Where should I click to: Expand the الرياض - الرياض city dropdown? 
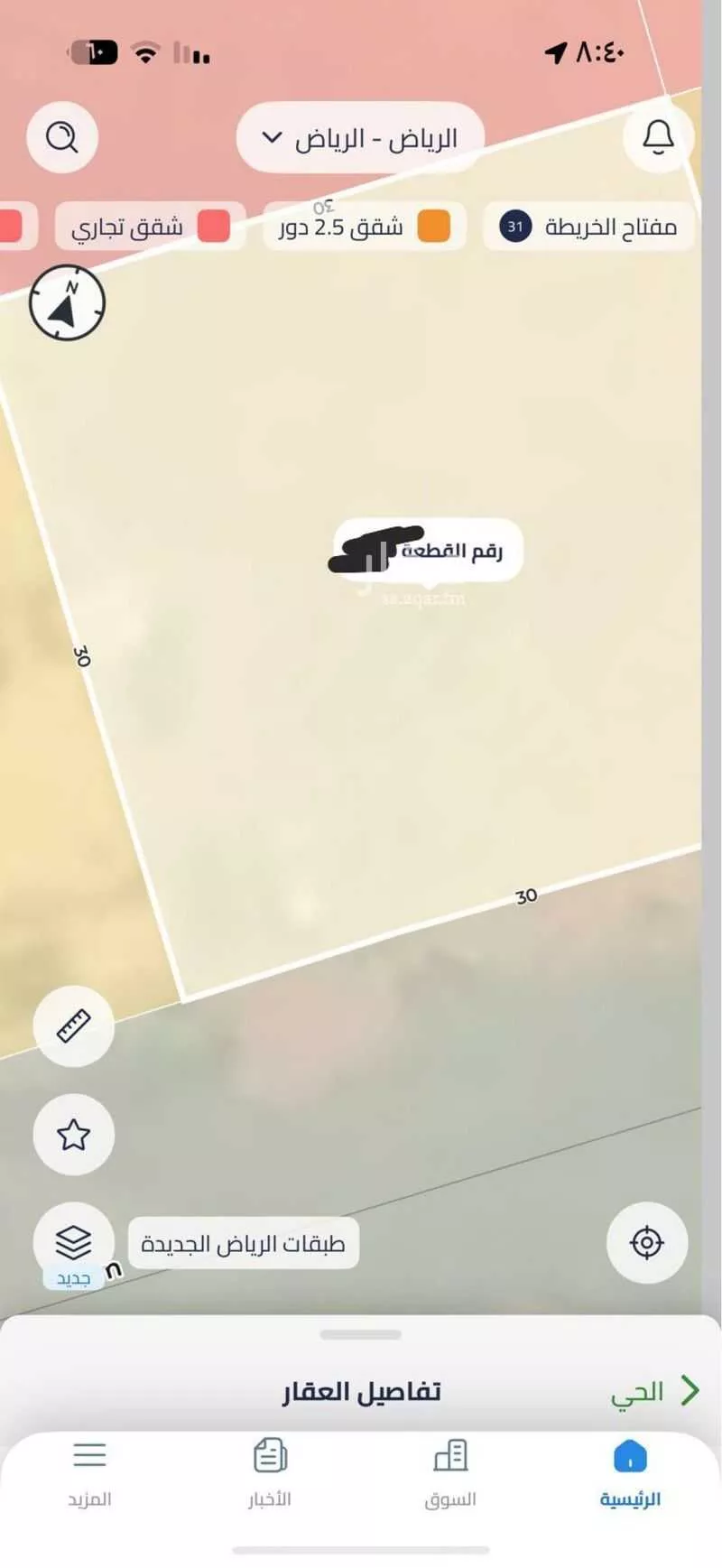click(x=360, y=139)
